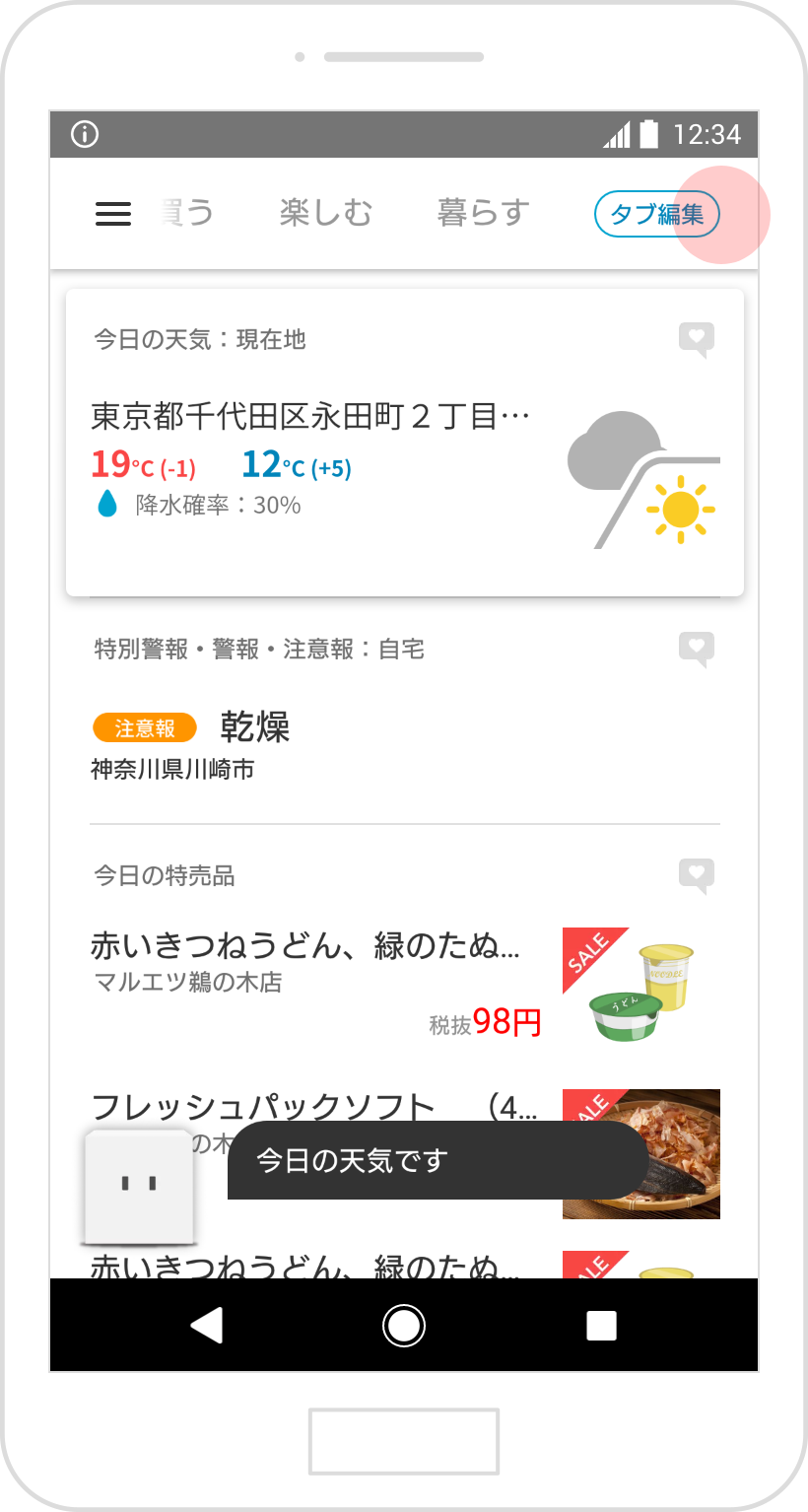This screenshot has width=808, height=1512.
Task: Tap the heart comment icon on 今日の天気
Action: 697,341
